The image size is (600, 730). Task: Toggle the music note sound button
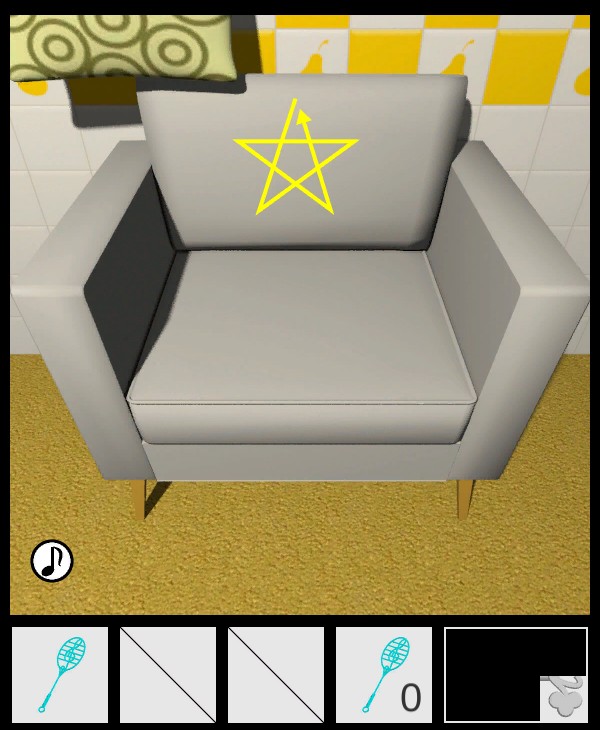[x=52, y=561]
